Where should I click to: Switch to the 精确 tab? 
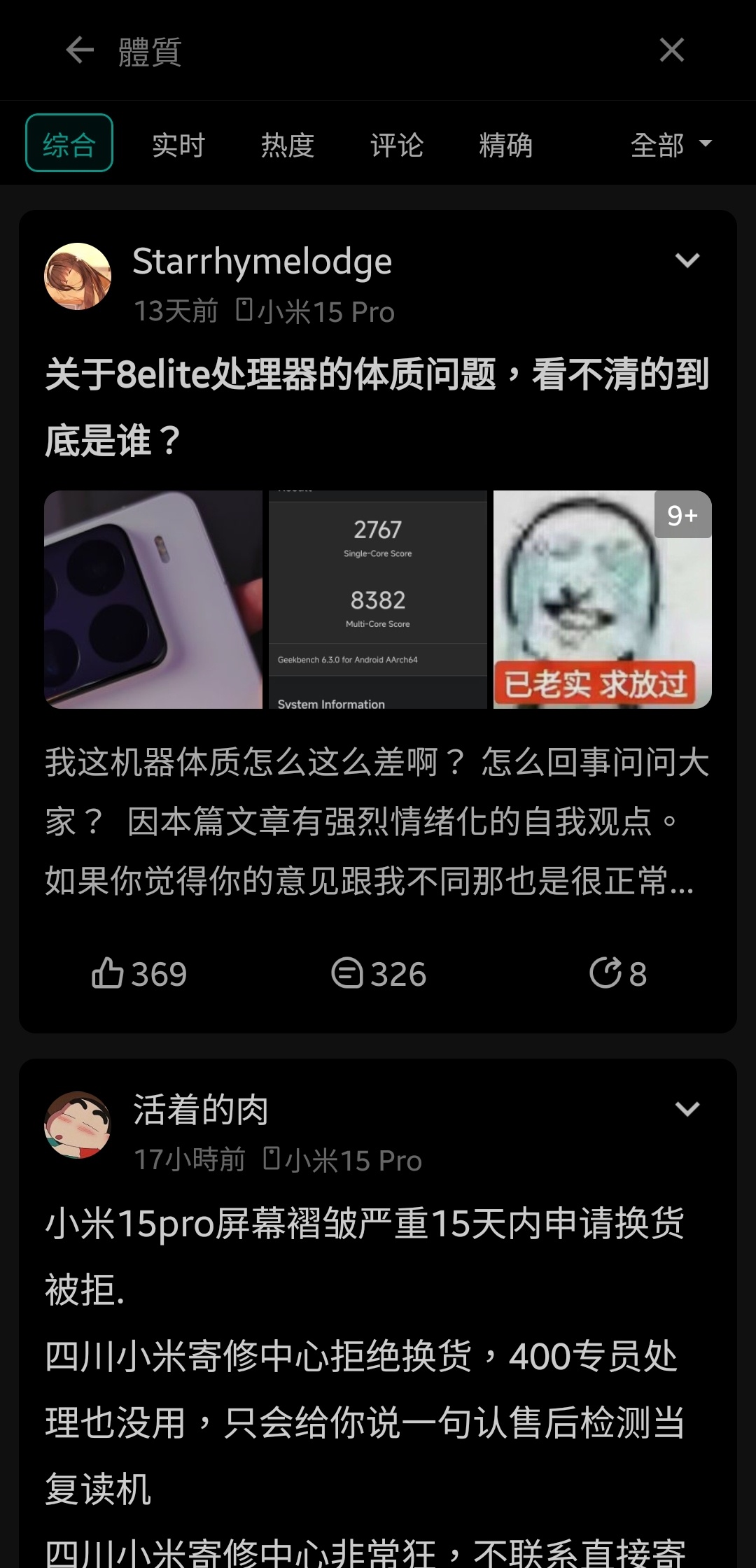(x=506, y=145)
